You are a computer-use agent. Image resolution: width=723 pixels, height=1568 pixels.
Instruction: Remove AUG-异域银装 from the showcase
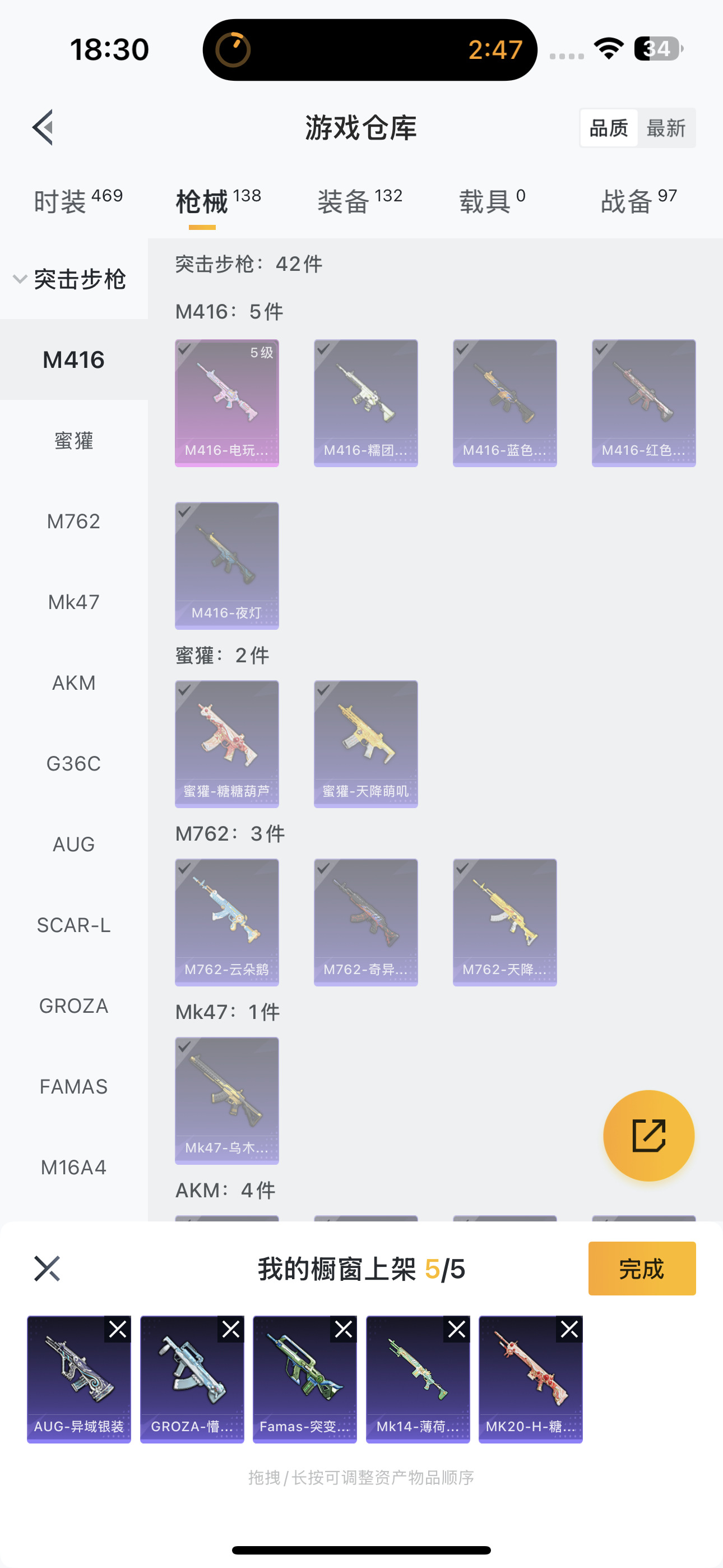point(118,1330)
